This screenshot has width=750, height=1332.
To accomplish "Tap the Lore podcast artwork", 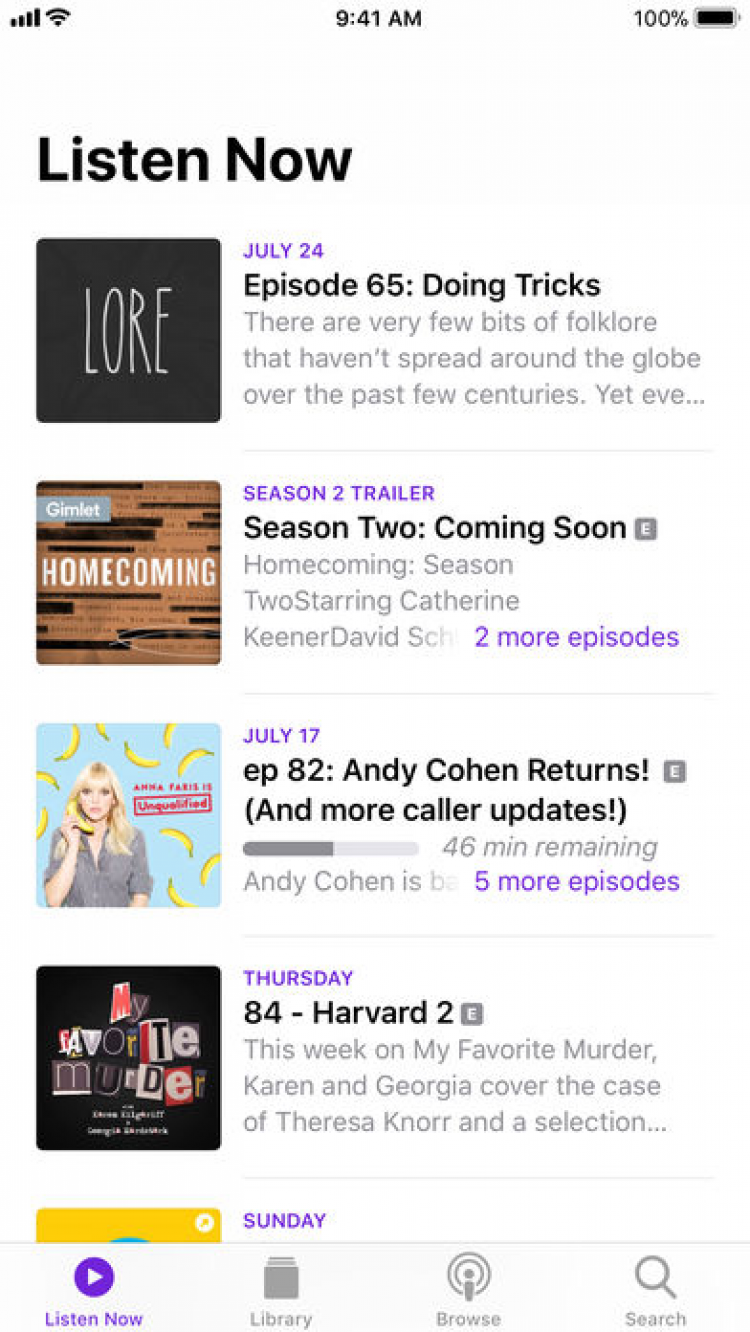I will (x=128, y=330).
